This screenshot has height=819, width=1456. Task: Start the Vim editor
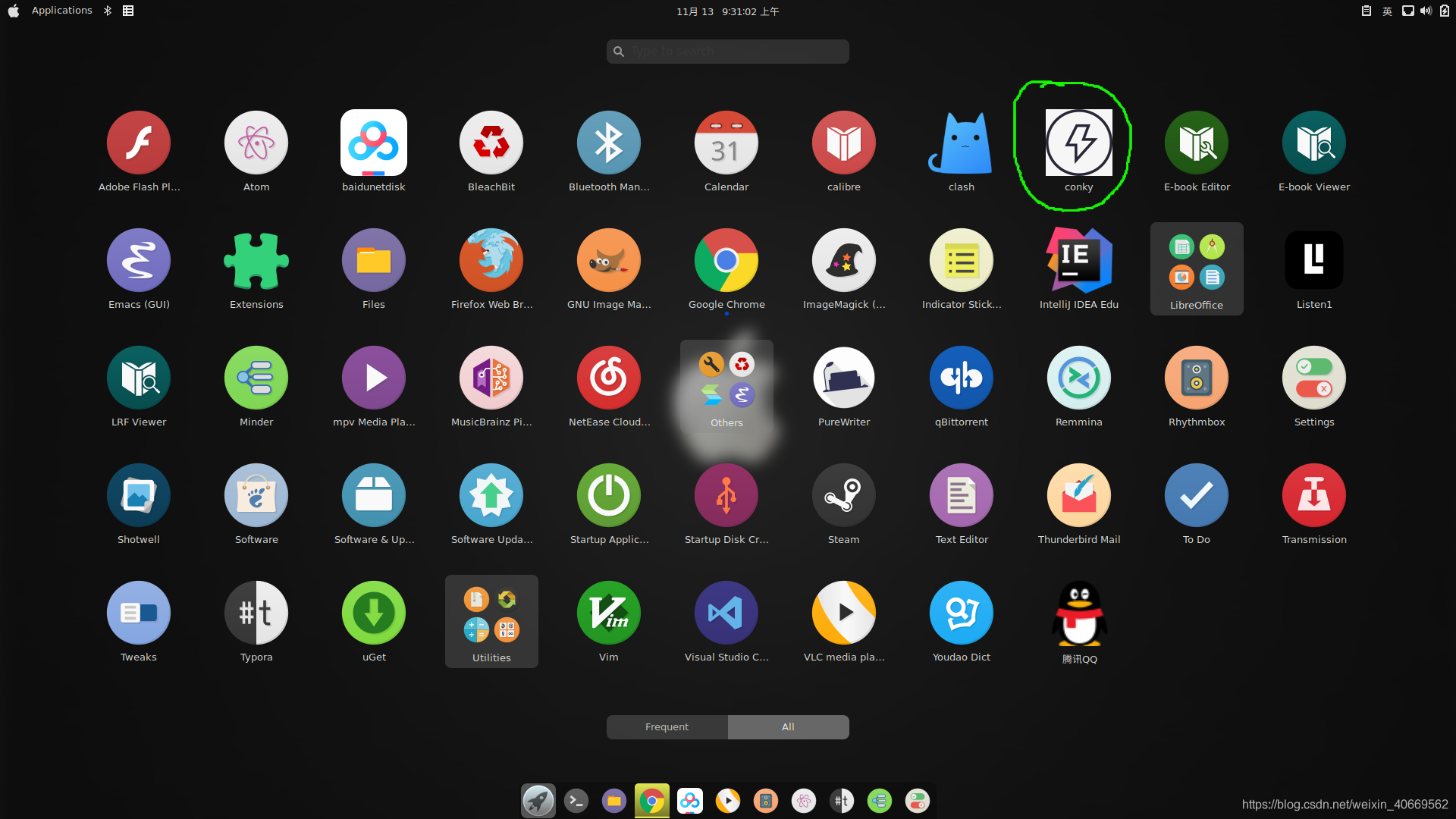click(x=608, y=613)
